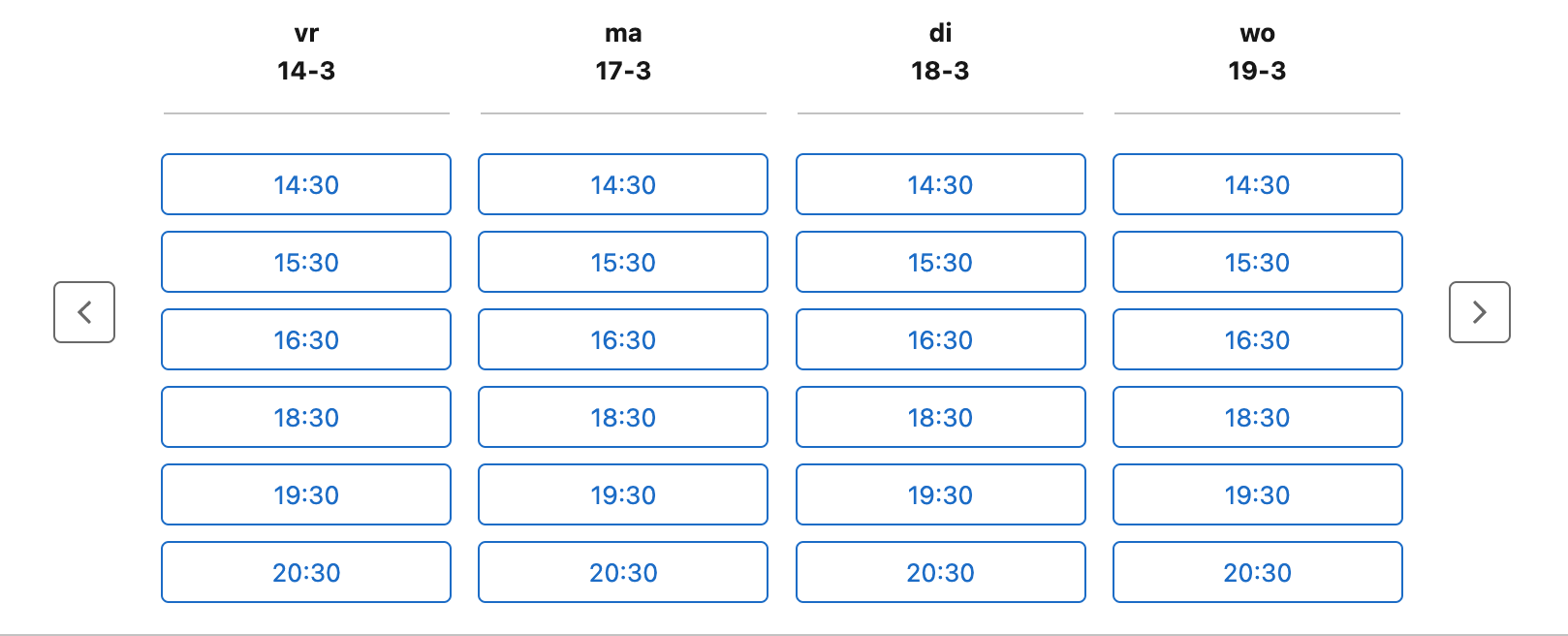Select 16:30 on wo 19-3
Image resolution: width=1568 pixels, height=636 pixels.
coord(1257,339)
